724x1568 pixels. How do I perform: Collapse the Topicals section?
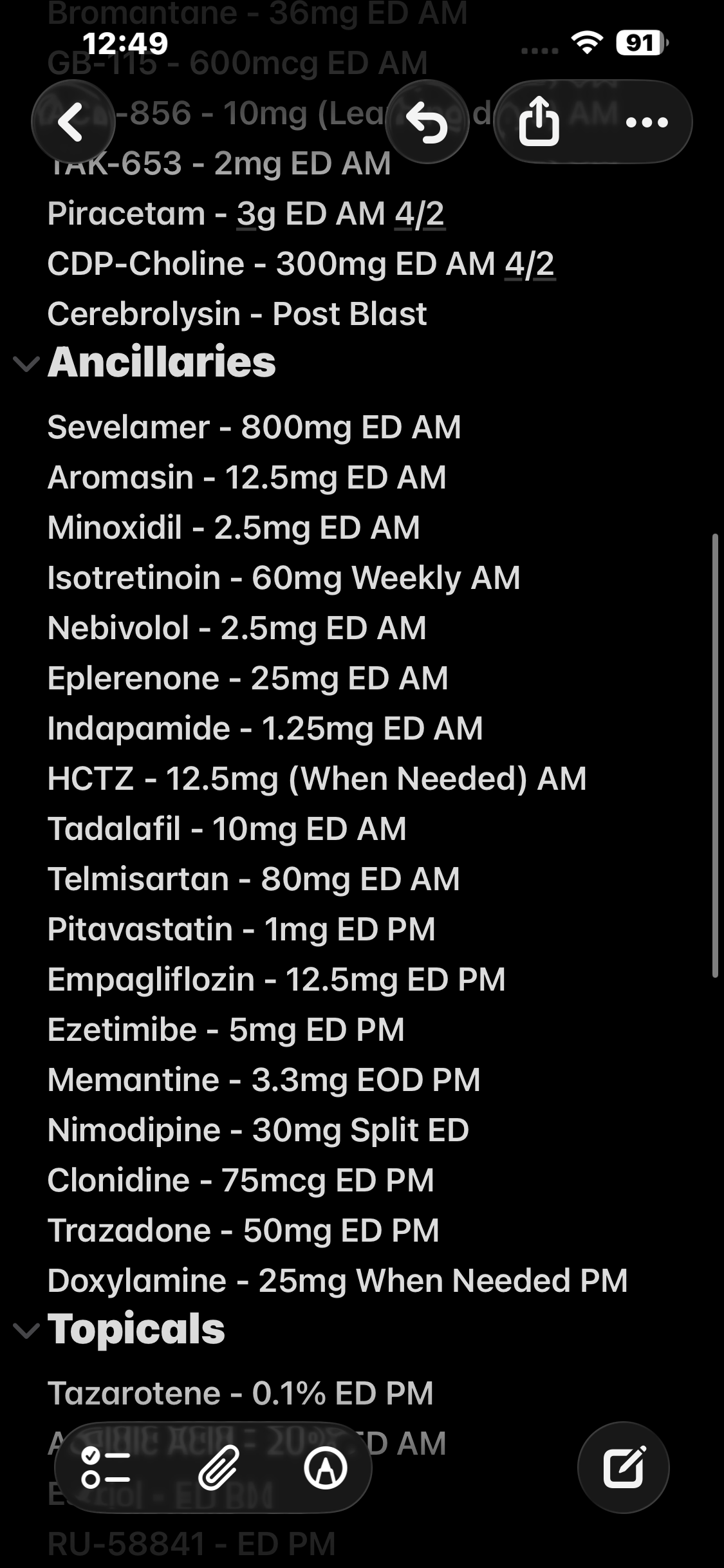[x=26, y=1330]
